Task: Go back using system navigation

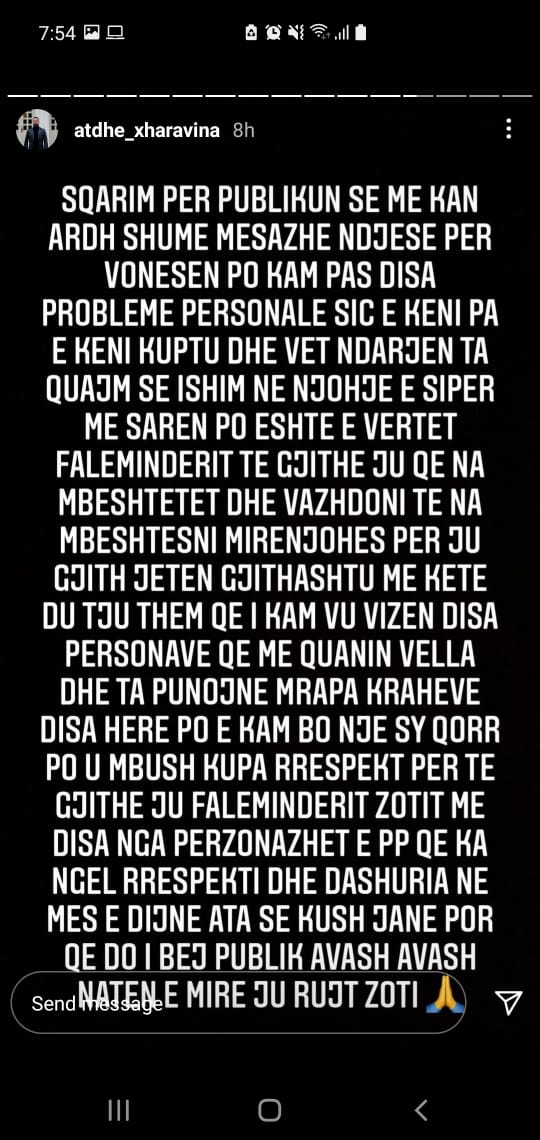Action: (421, 1109)
